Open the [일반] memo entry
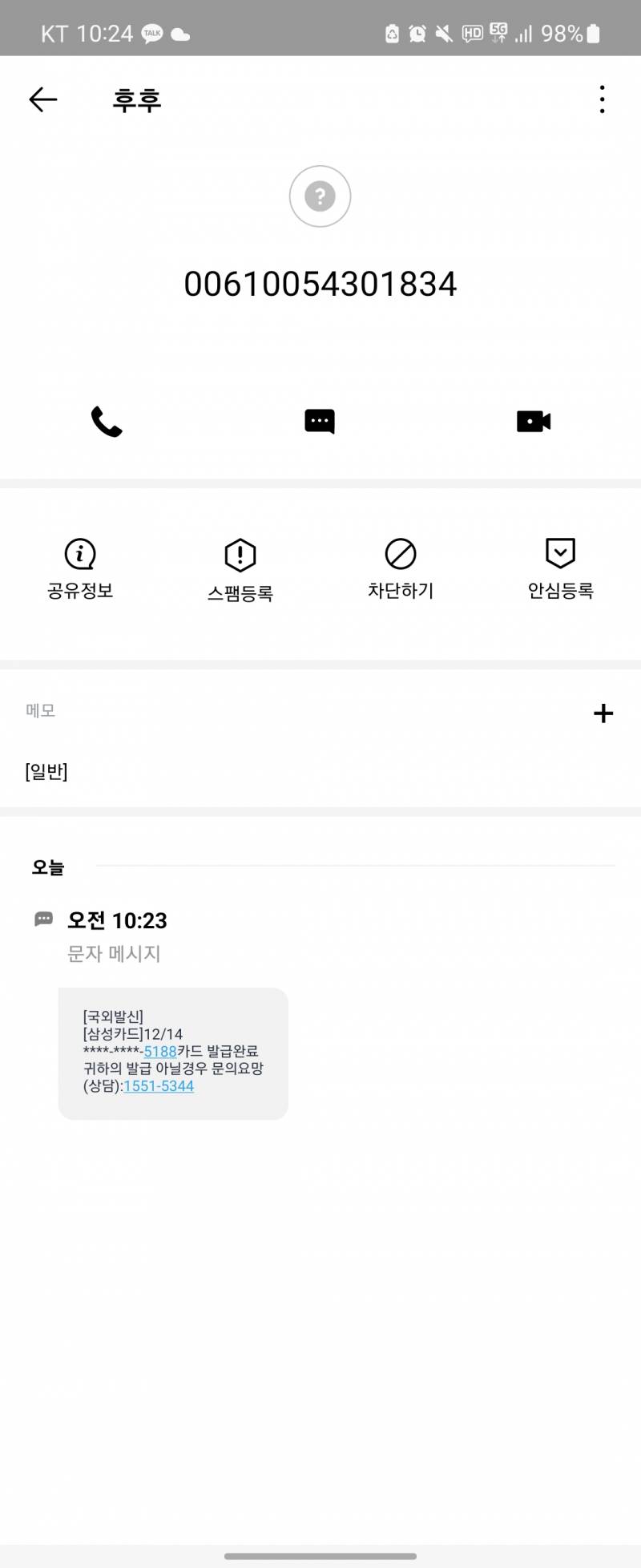 click(46, 772)
